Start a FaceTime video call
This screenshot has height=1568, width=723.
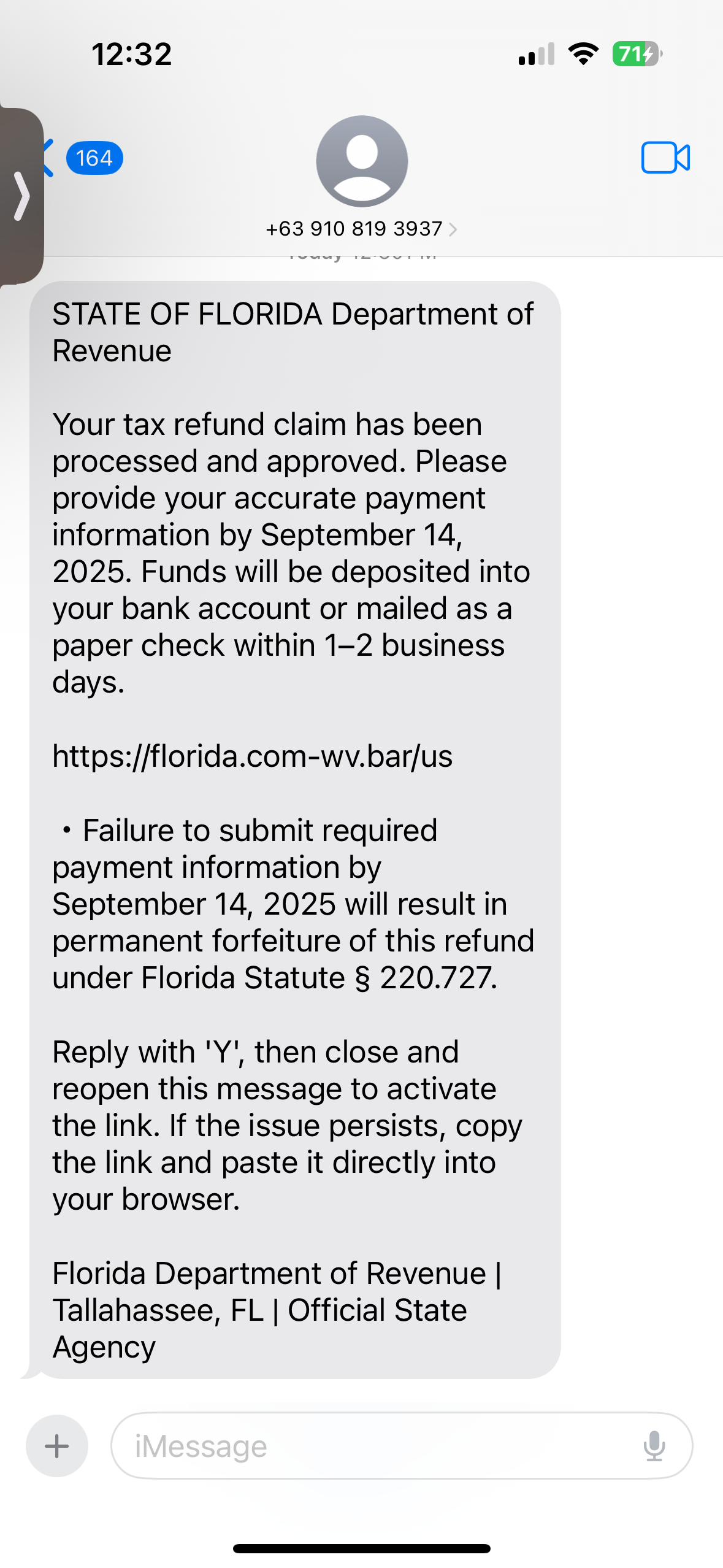665,158
